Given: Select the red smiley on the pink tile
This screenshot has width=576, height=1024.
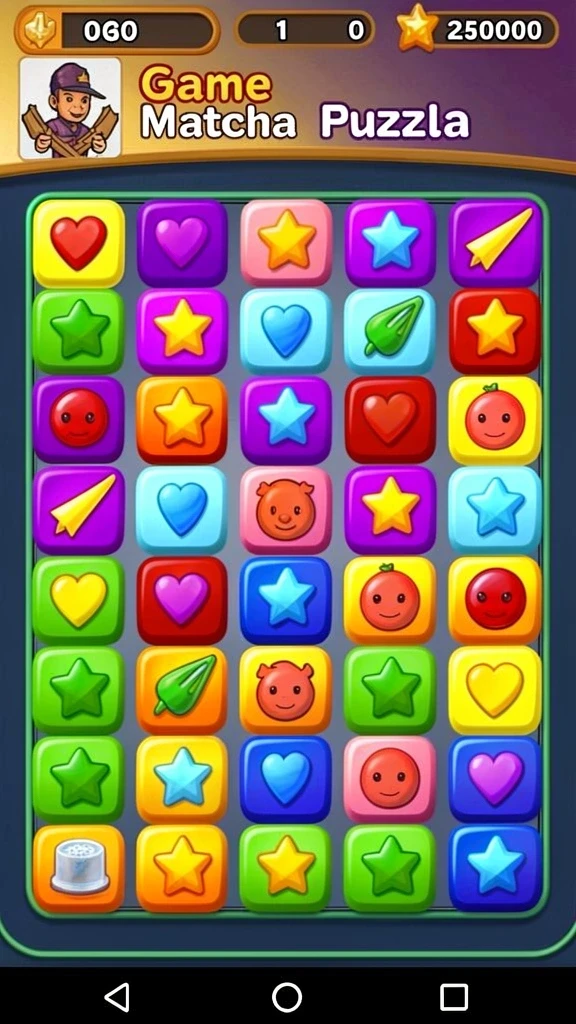Looking at the screenshot, I should point(390,779).
